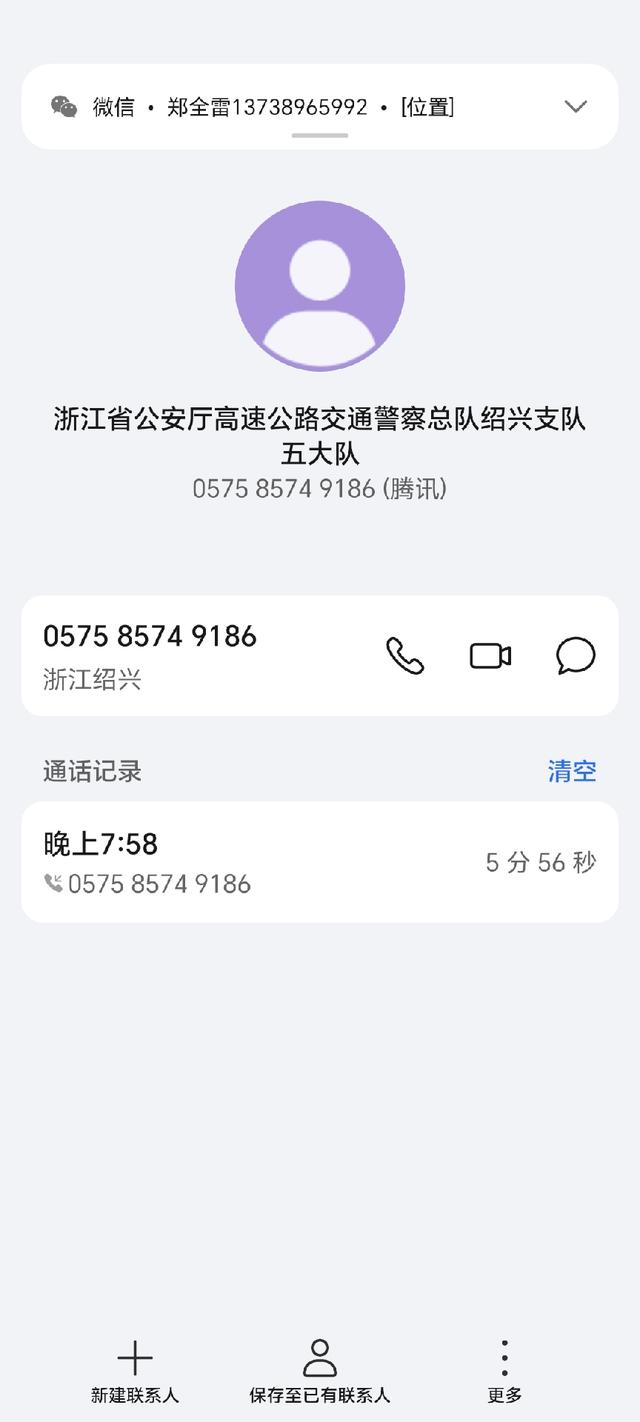
Task: Tap the purple contact avatar
Action: 320,286
